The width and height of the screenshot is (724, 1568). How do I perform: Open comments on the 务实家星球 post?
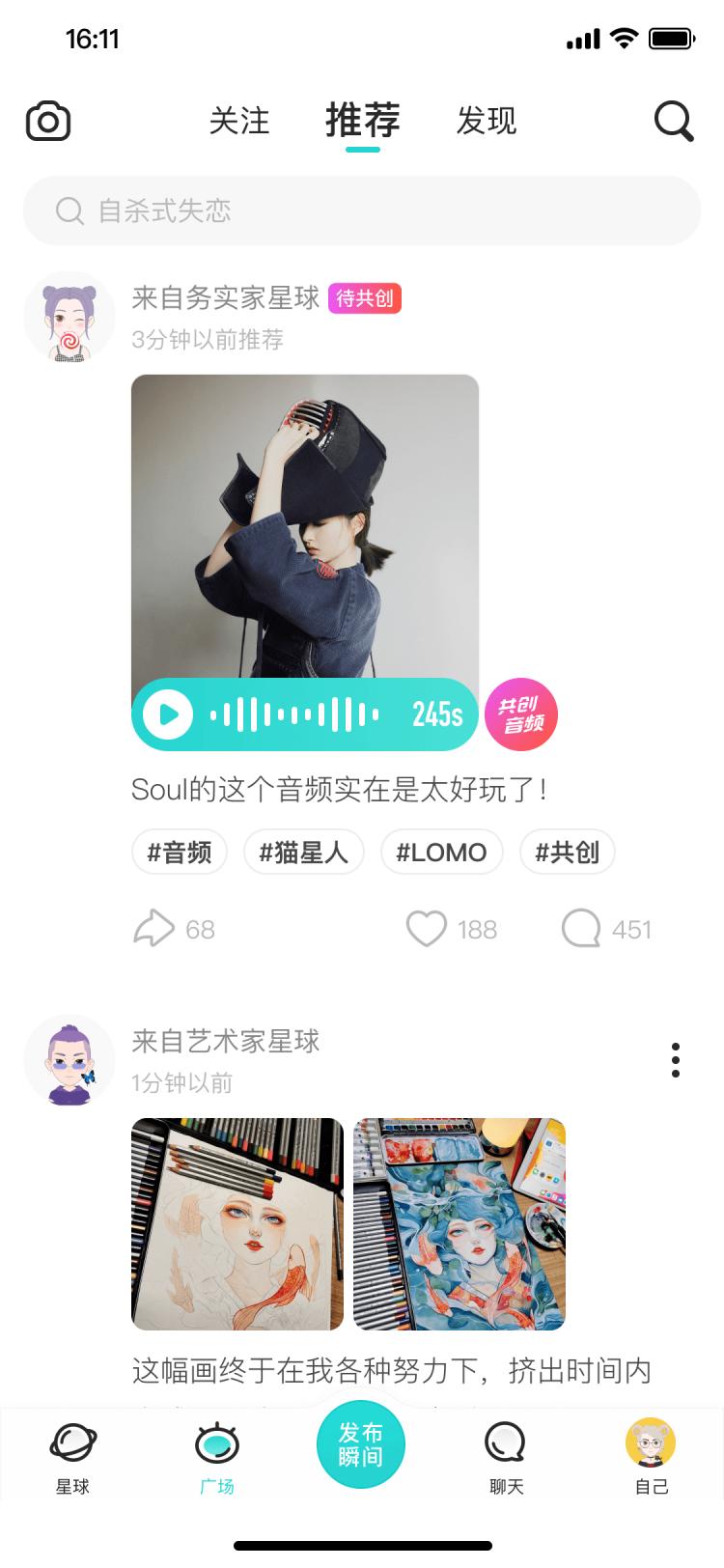581,929
